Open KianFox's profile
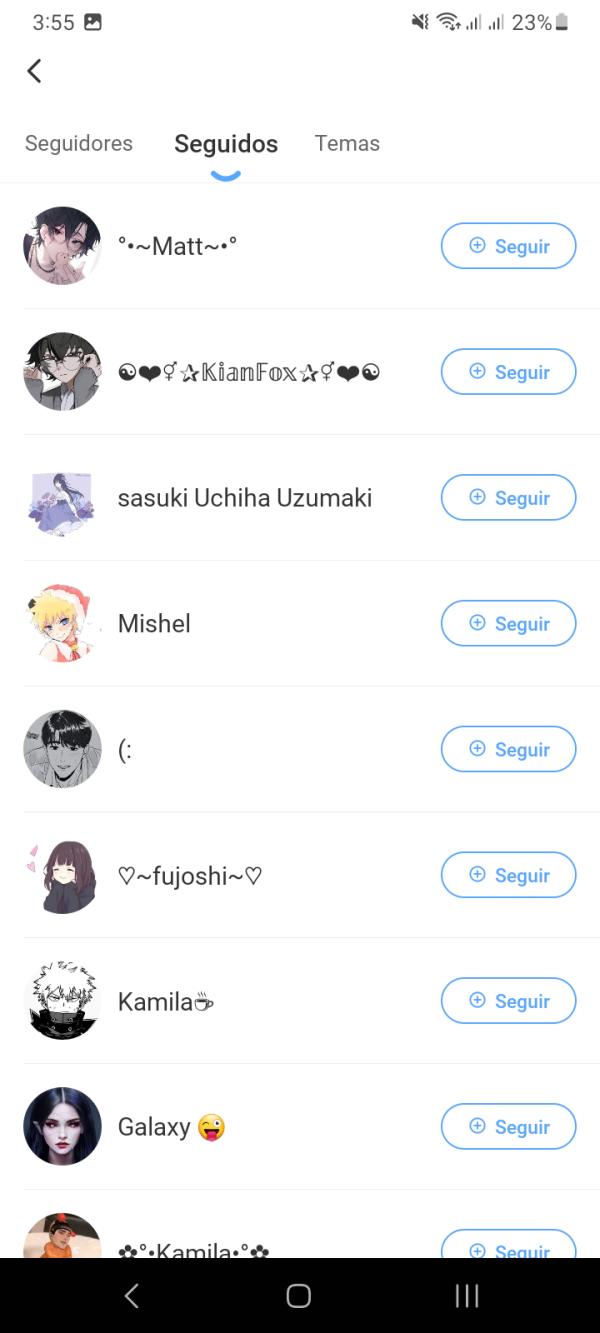 point(248,372)
